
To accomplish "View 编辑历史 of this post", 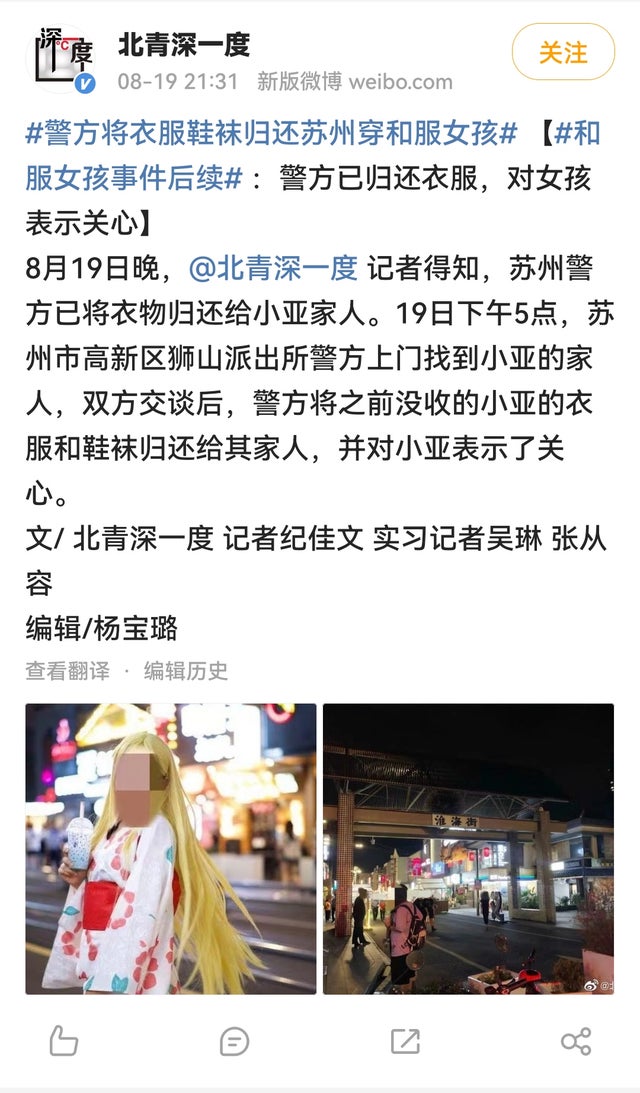I will point(185,671).
